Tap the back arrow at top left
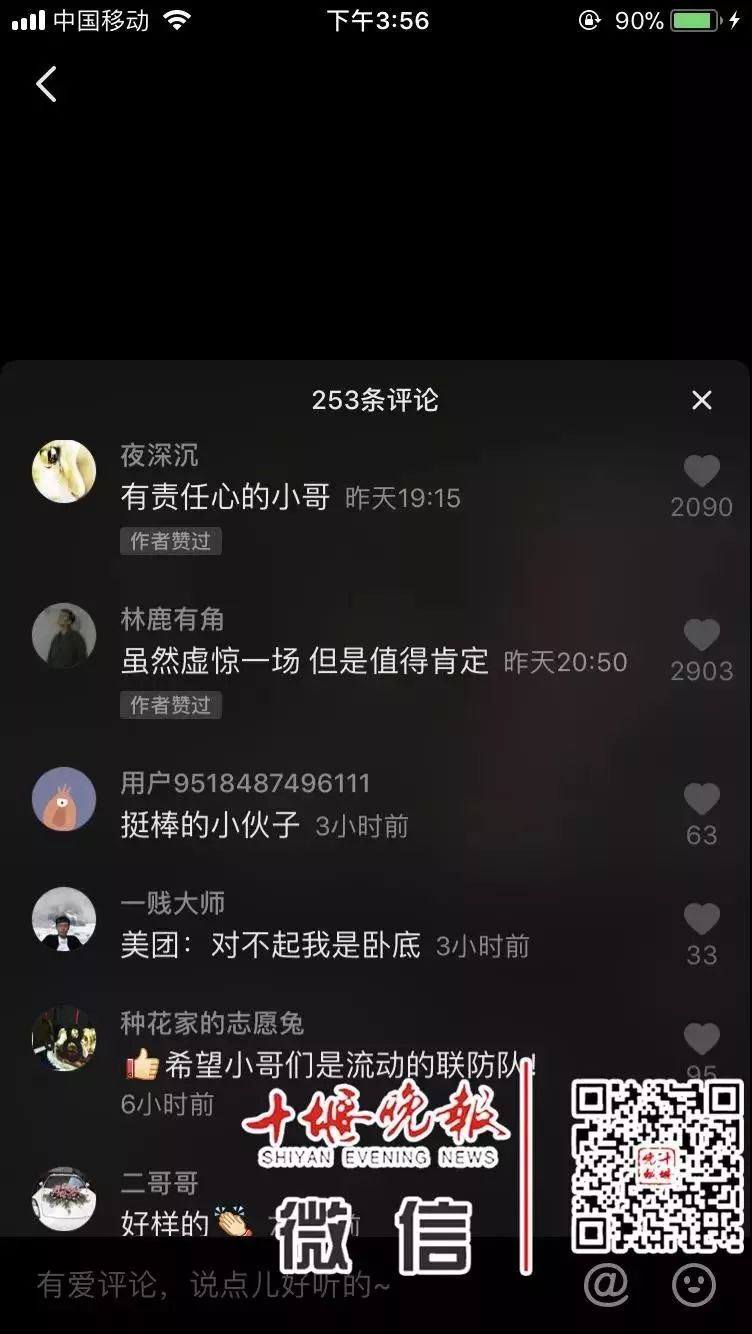This screenshot has height=1334, width=752. coord(45,85)
